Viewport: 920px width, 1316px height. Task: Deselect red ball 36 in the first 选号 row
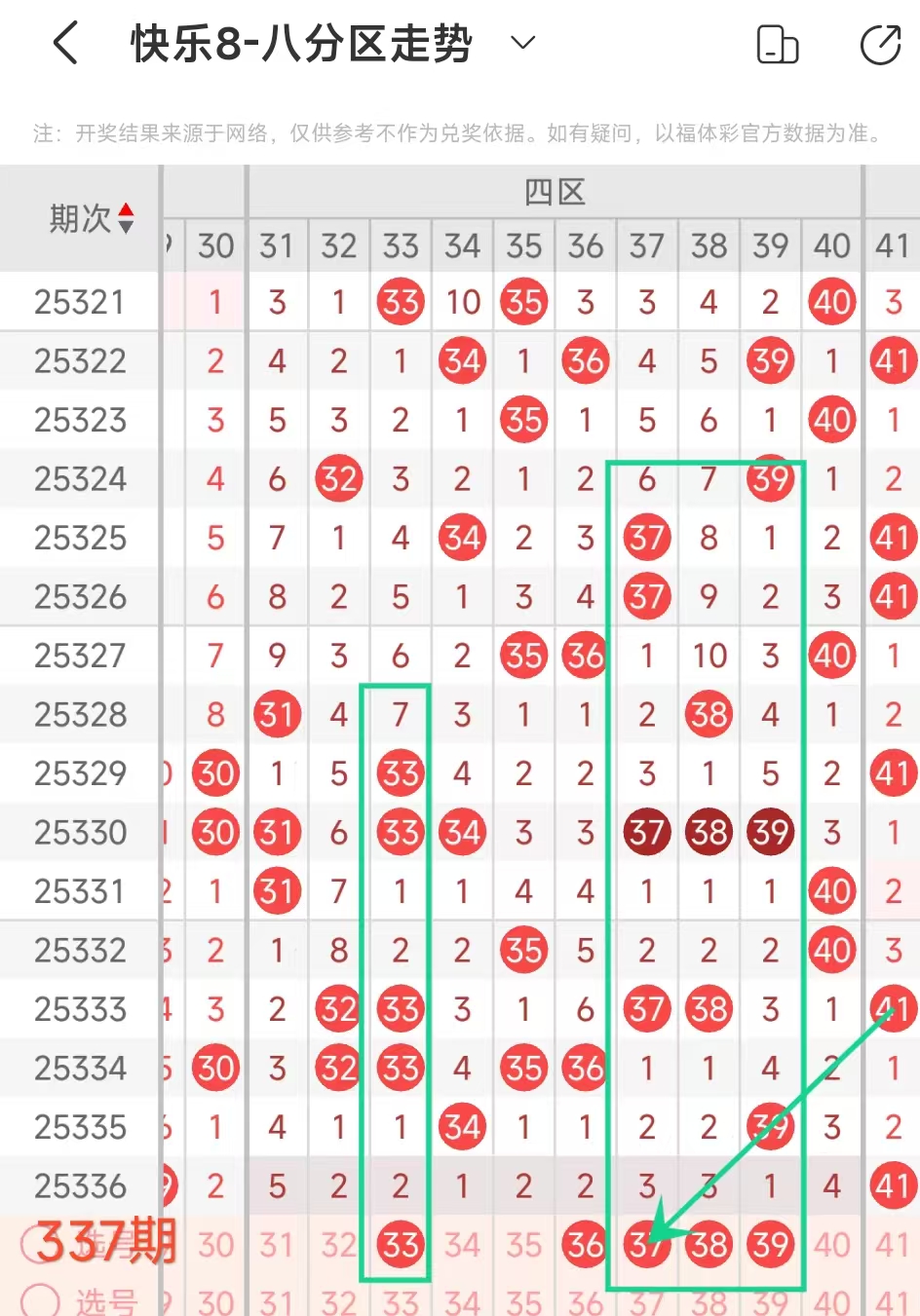tap(585, 1245)
